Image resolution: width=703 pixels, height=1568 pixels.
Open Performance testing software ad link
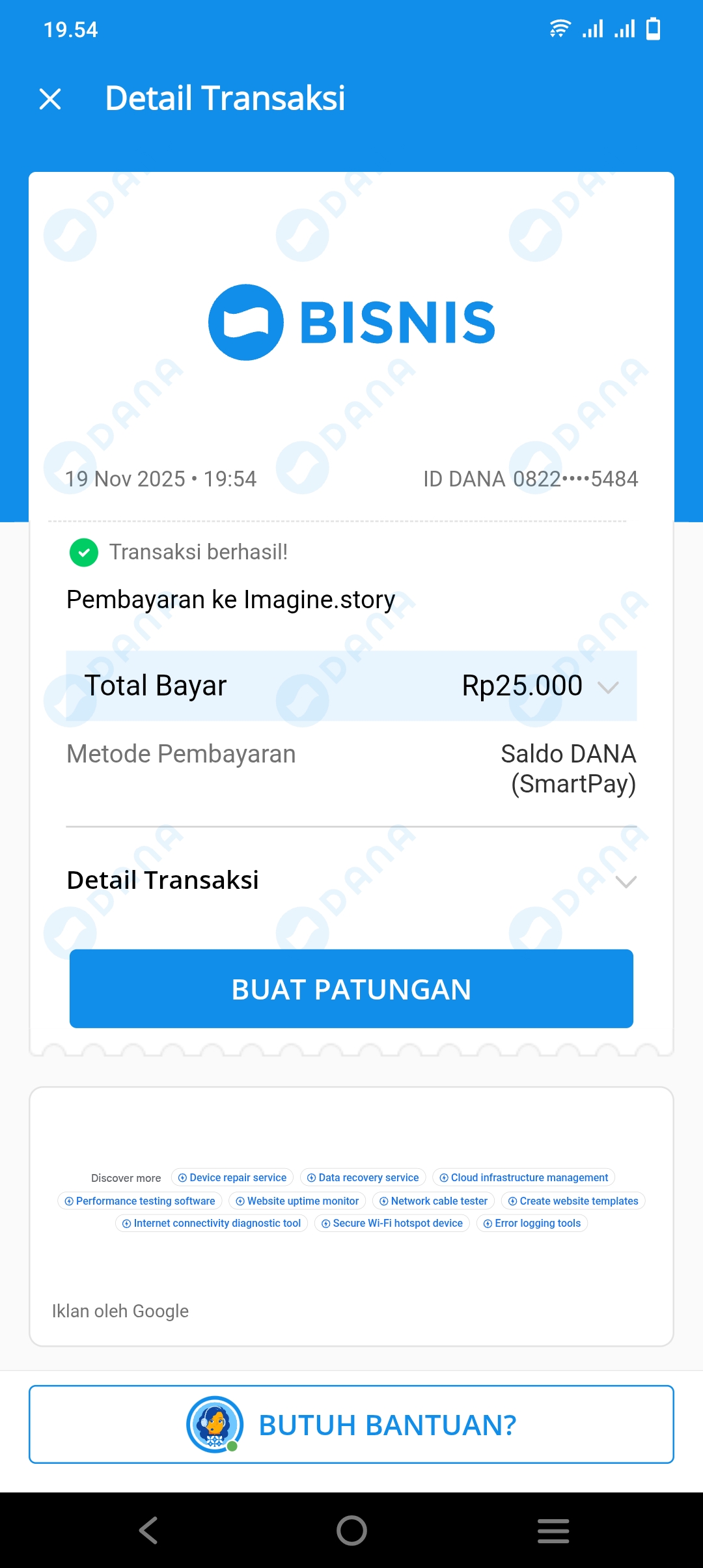[x=140, y=1201]
